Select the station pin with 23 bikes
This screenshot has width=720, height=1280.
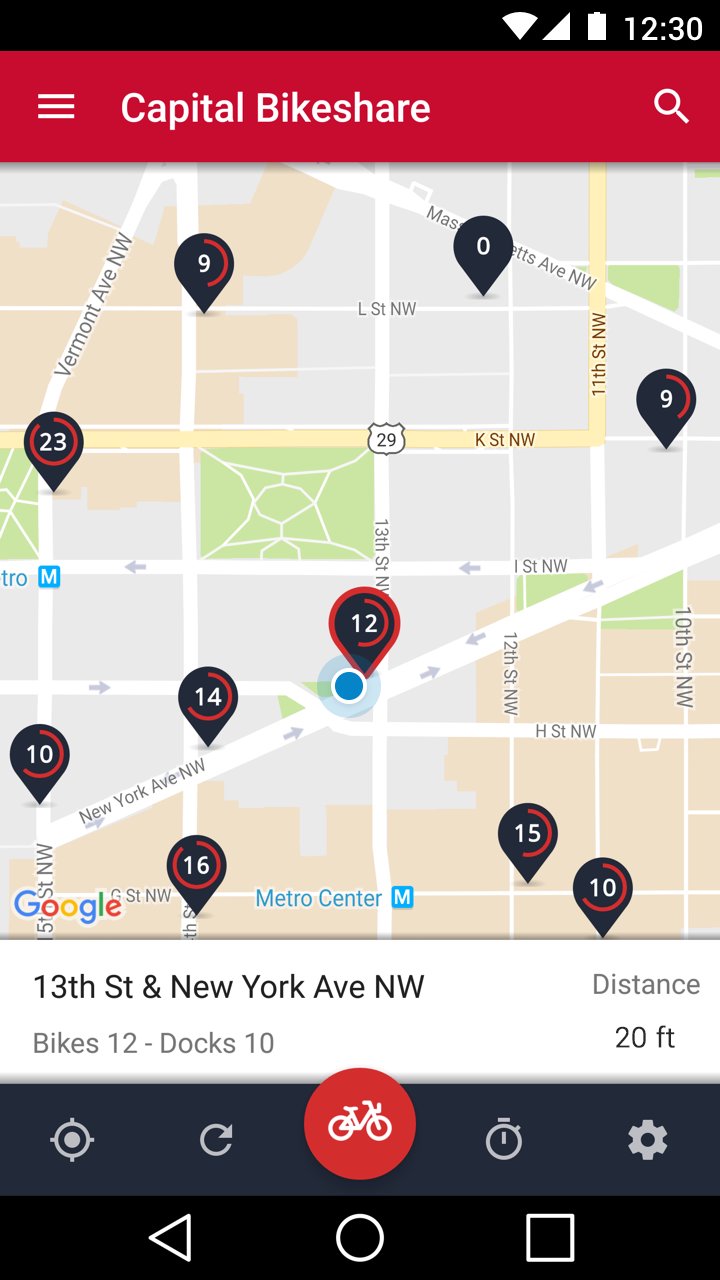[54, 440]
